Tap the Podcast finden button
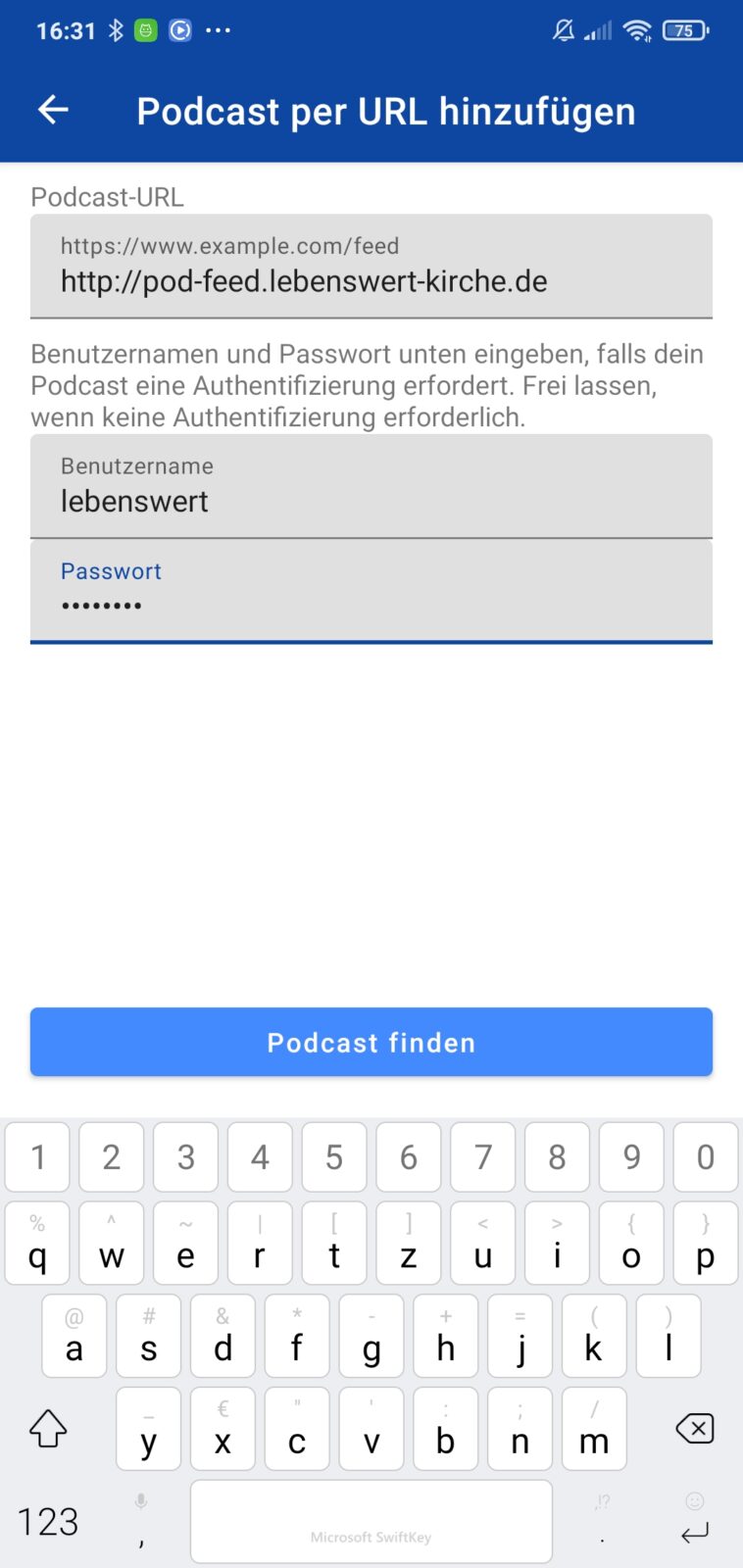This screenshot has width=743, height=1568. click(371, 1042)
